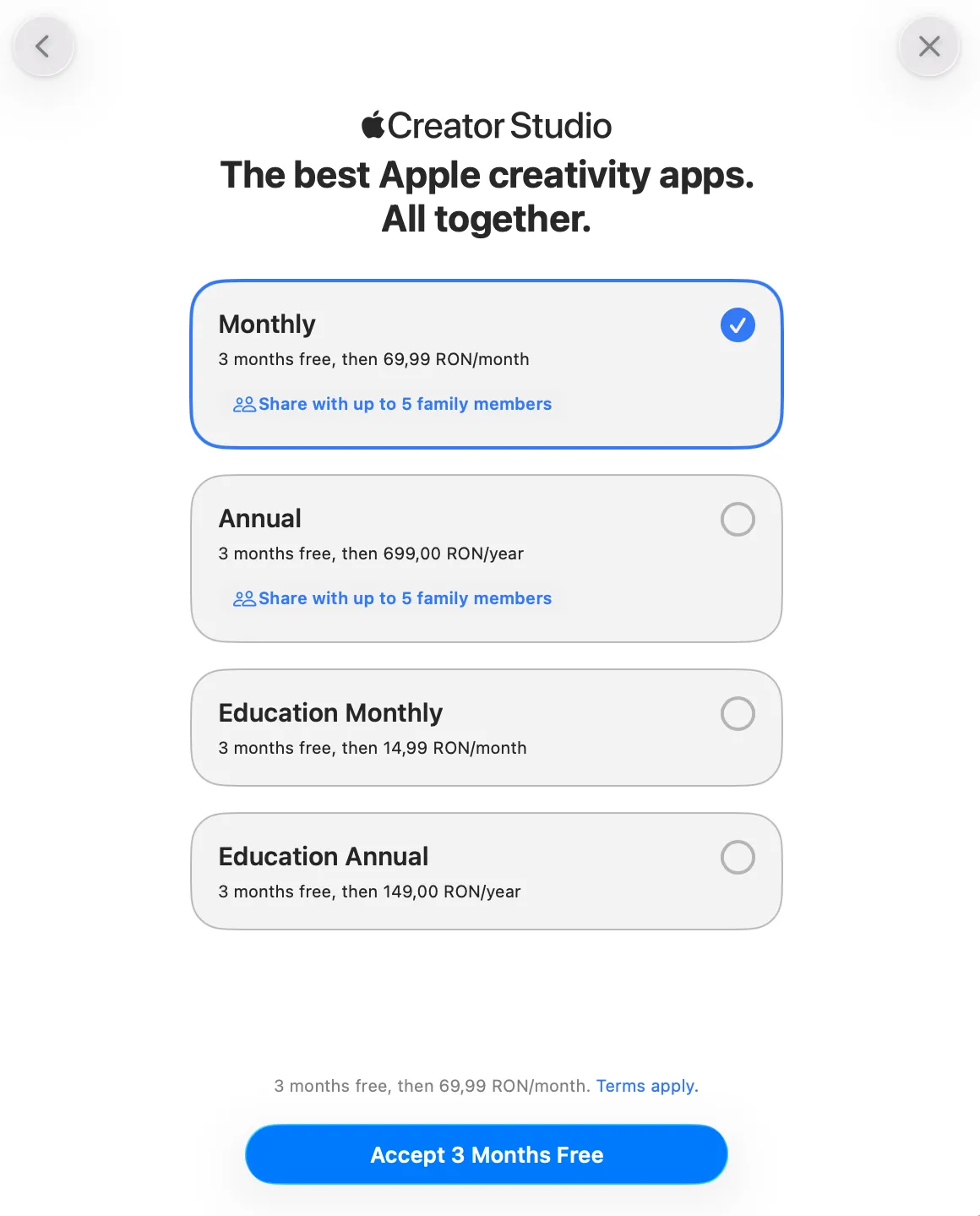Image resolution: width=980 pixels, height=1216 pixels.
Task: Tap Accept 3 Months Free
Action: (486, 1154)
